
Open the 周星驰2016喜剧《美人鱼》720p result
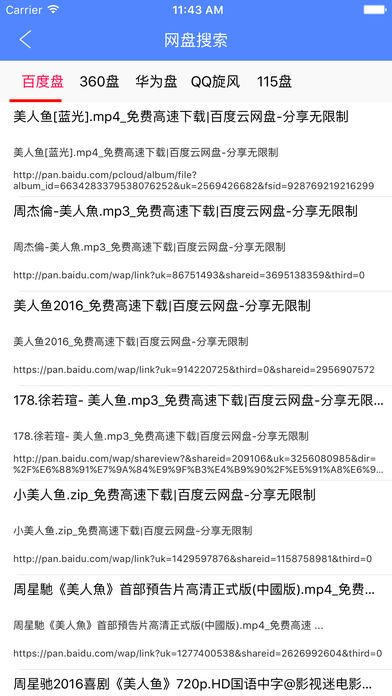click(196, 683)
